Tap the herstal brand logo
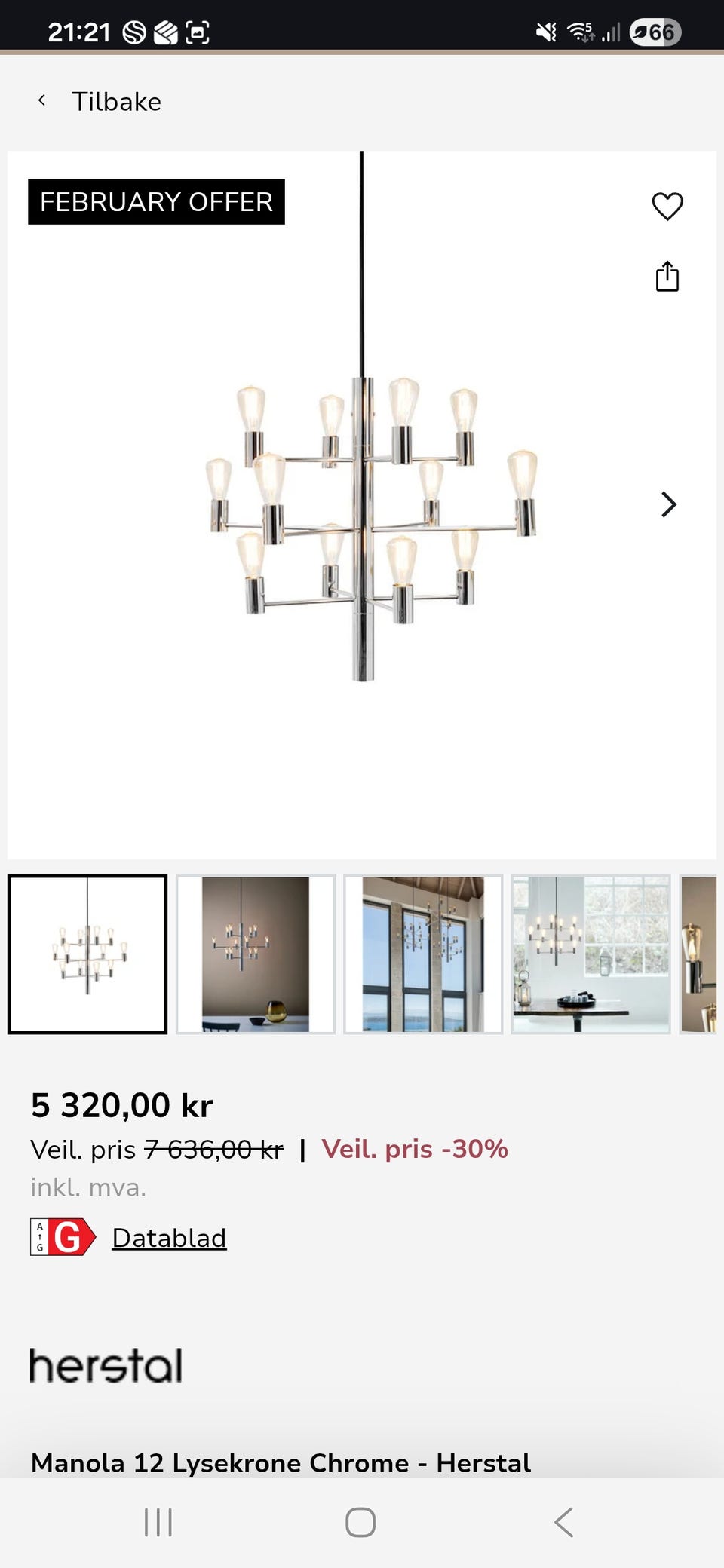 click(106, 1364)
